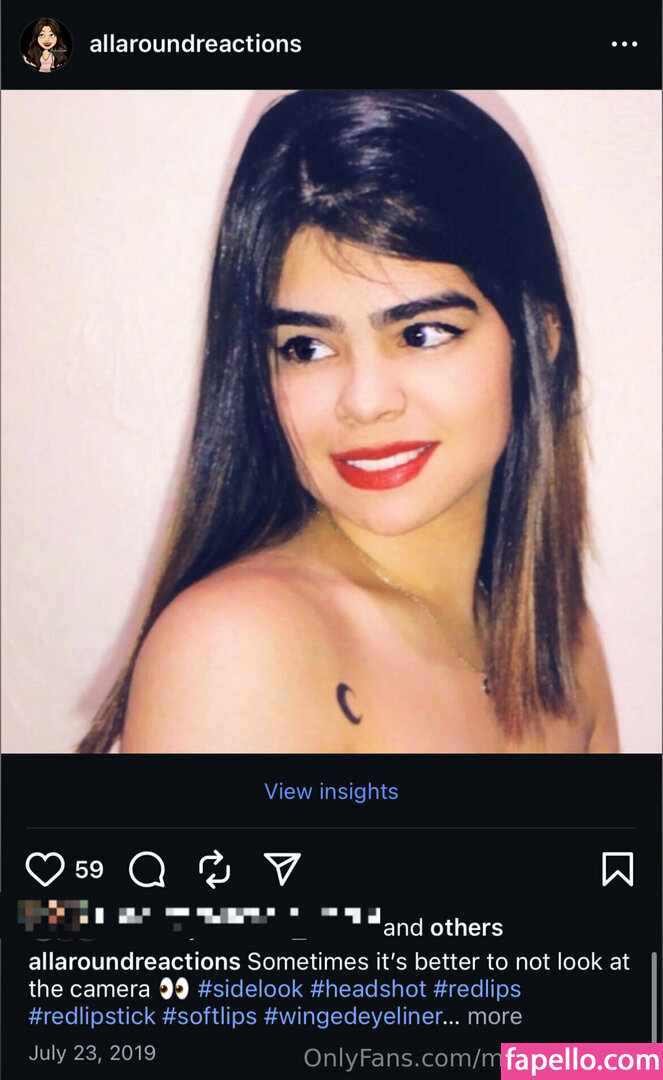Open the #headshot hashtag
Viewport: 663px width, 1080px height.
coord(367,989)
